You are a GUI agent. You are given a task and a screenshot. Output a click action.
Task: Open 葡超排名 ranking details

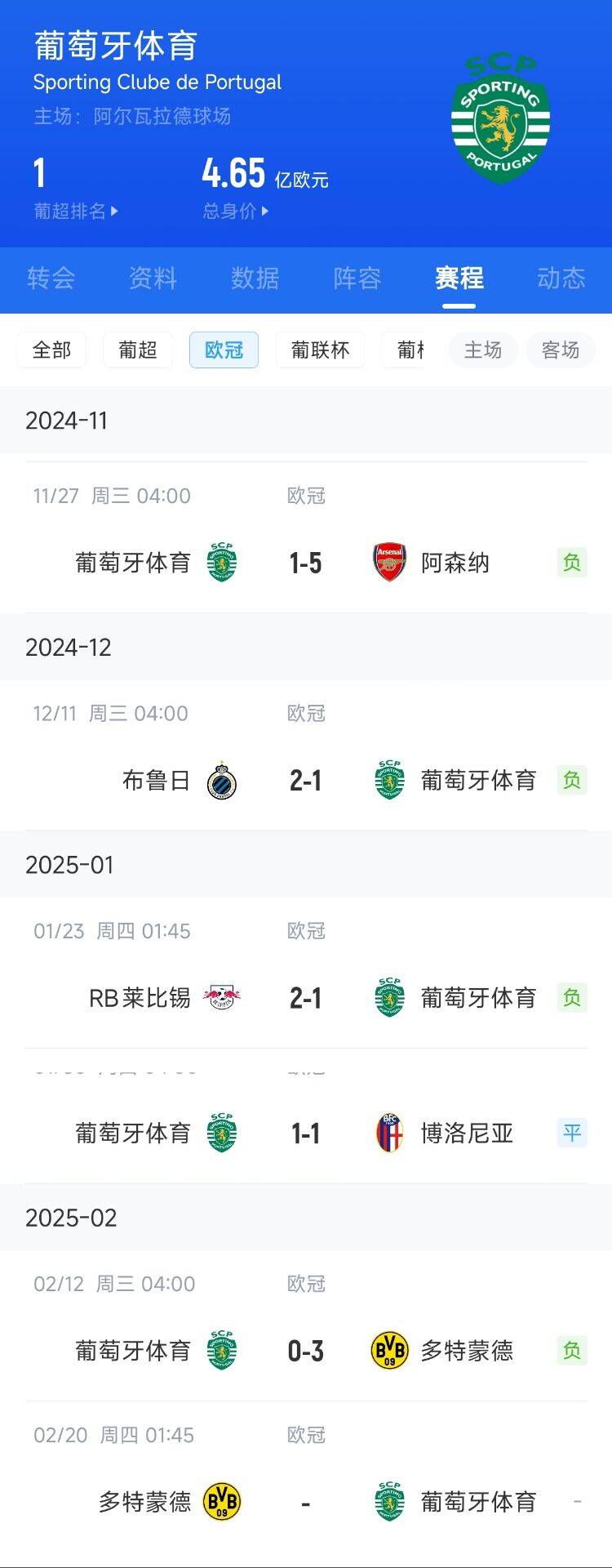[x=75, y=212]
